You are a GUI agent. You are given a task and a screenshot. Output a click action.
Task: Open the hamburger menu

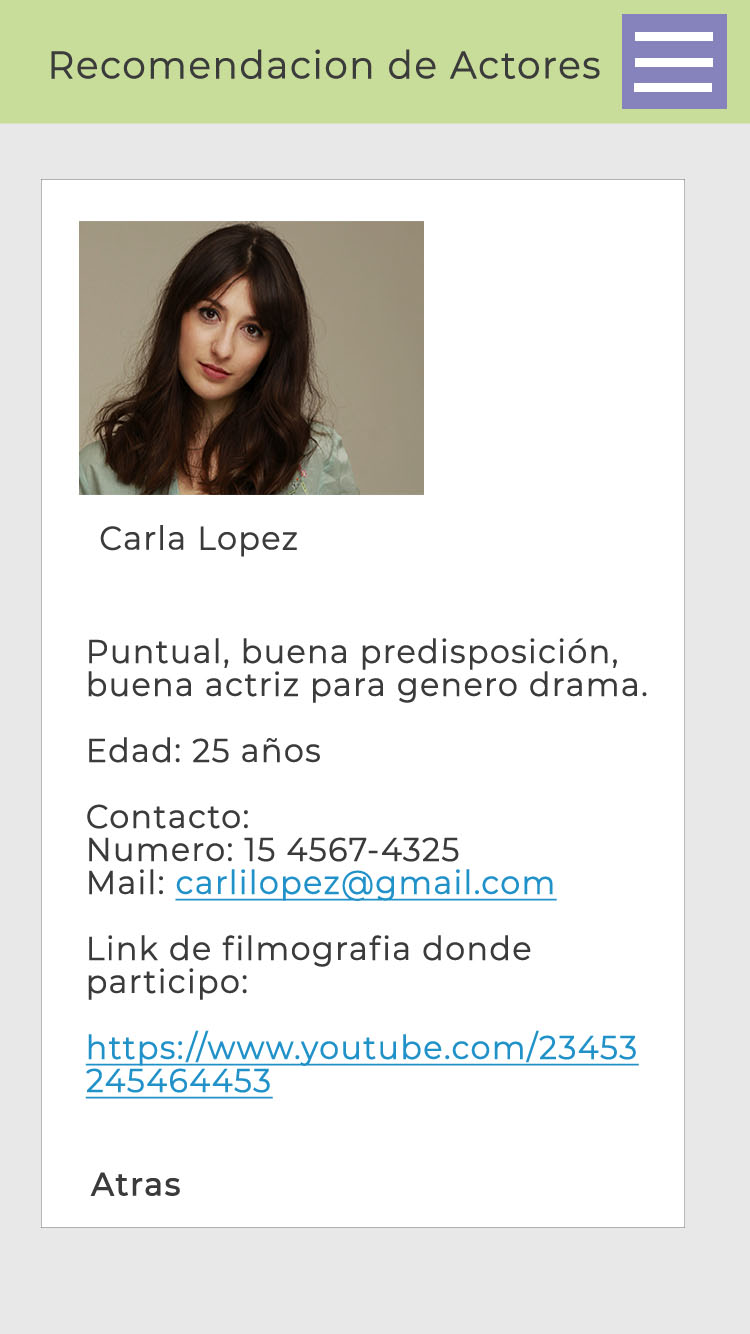pos(674,62)
